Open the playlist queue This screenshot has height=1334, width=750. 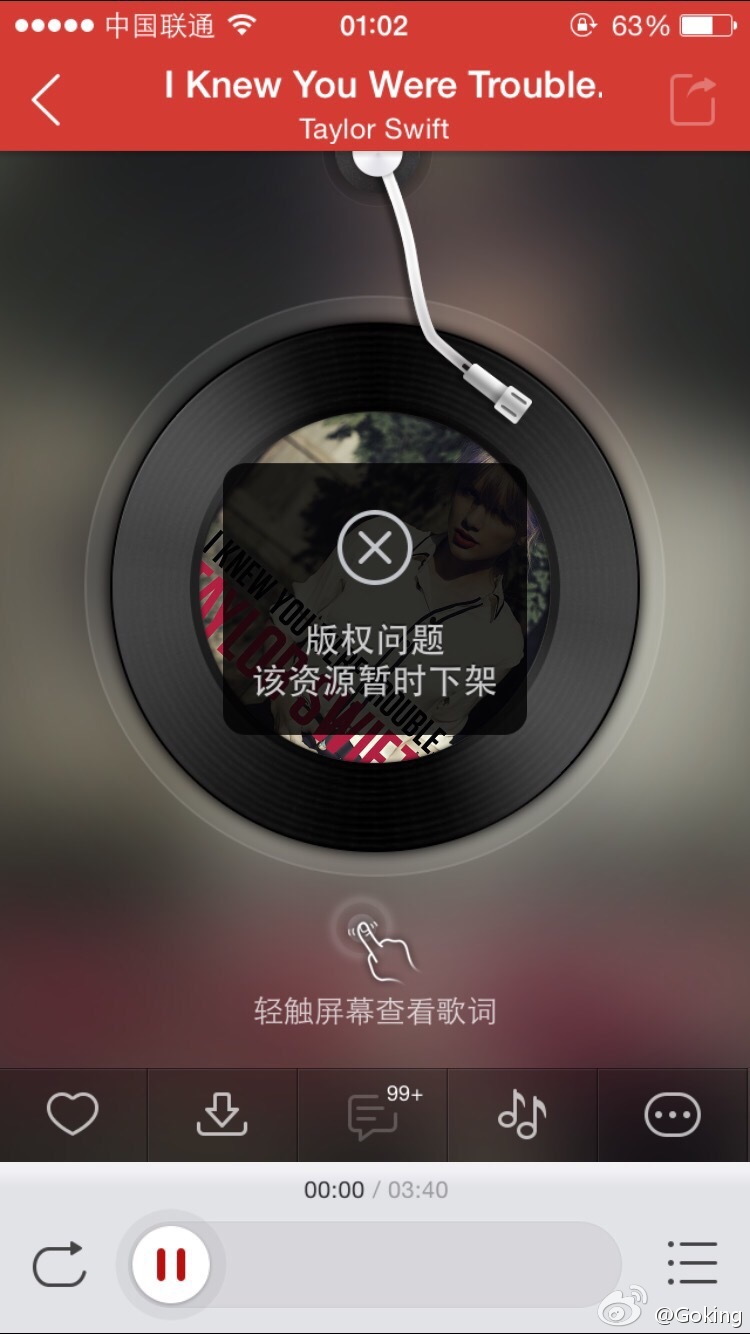tap(692, 1263)
